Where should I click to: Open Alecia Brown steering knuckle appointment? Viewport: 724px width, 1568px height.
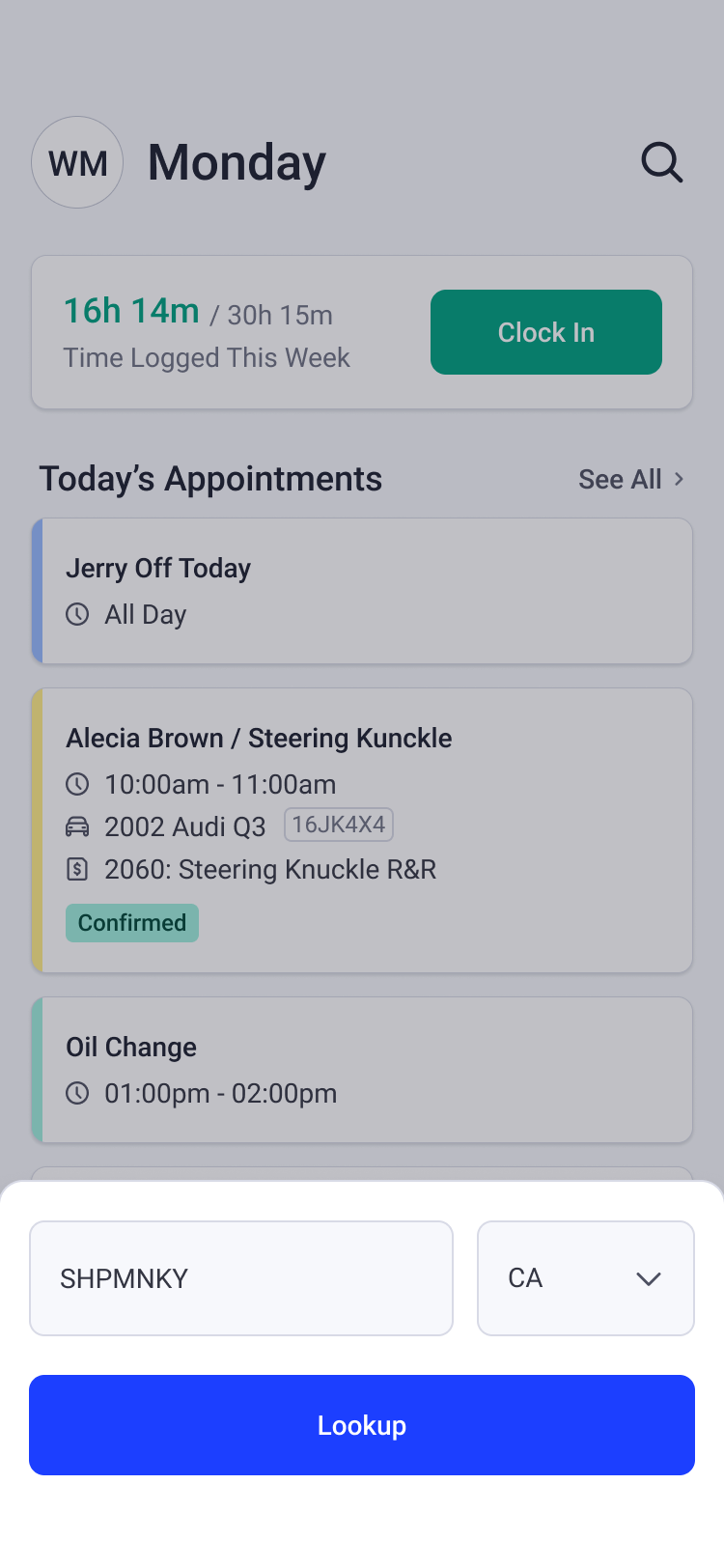coord(362,830)
